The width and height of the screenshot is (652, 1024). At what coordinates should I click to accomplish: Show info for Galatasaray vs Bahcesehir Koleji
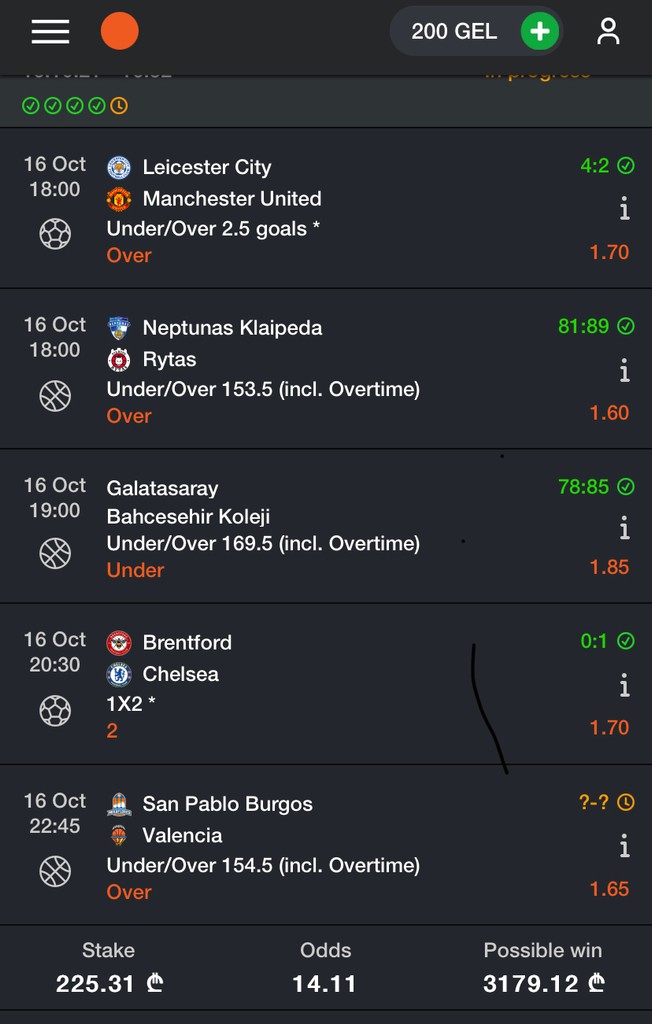624,527
